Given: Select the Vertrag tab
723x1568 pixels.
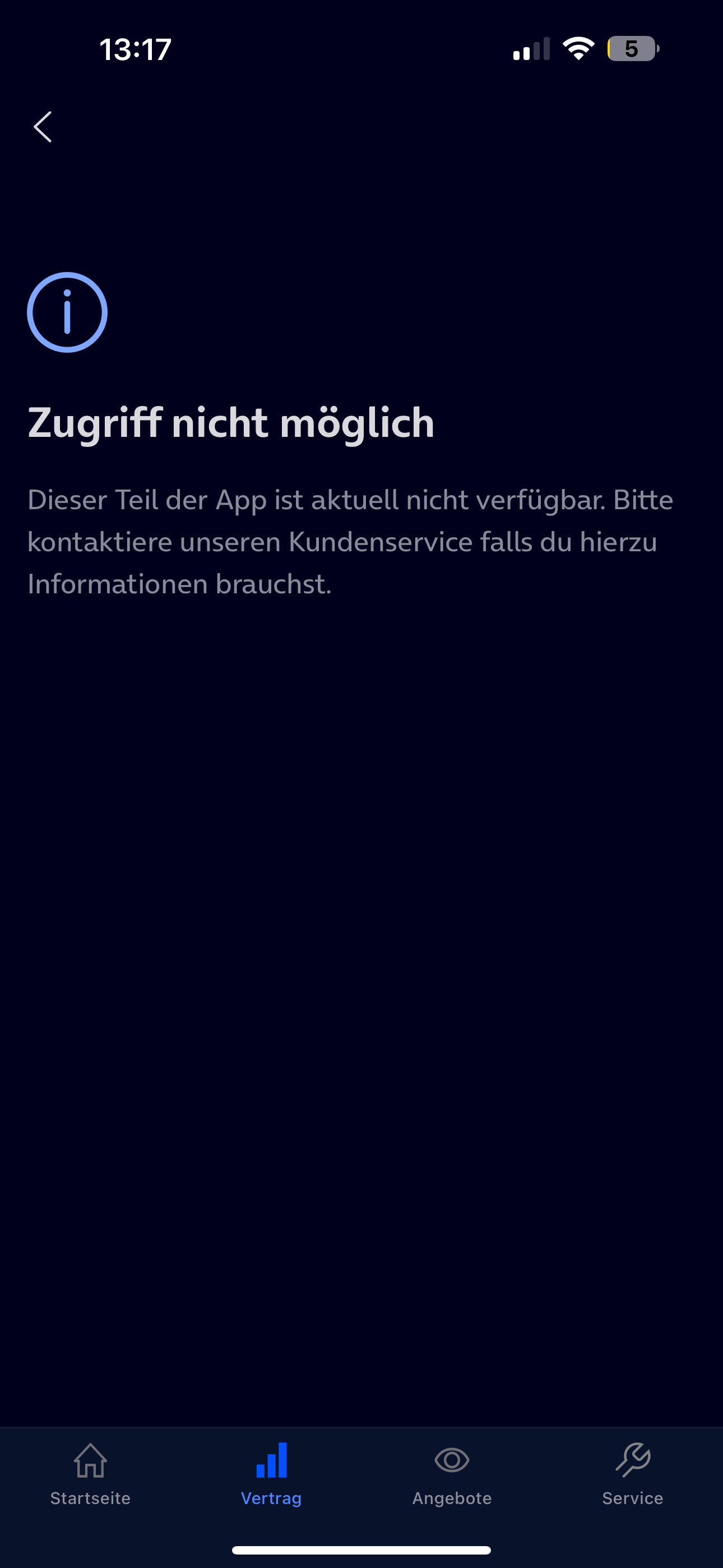Looking at the screenshot, I should pos(271,1474).
